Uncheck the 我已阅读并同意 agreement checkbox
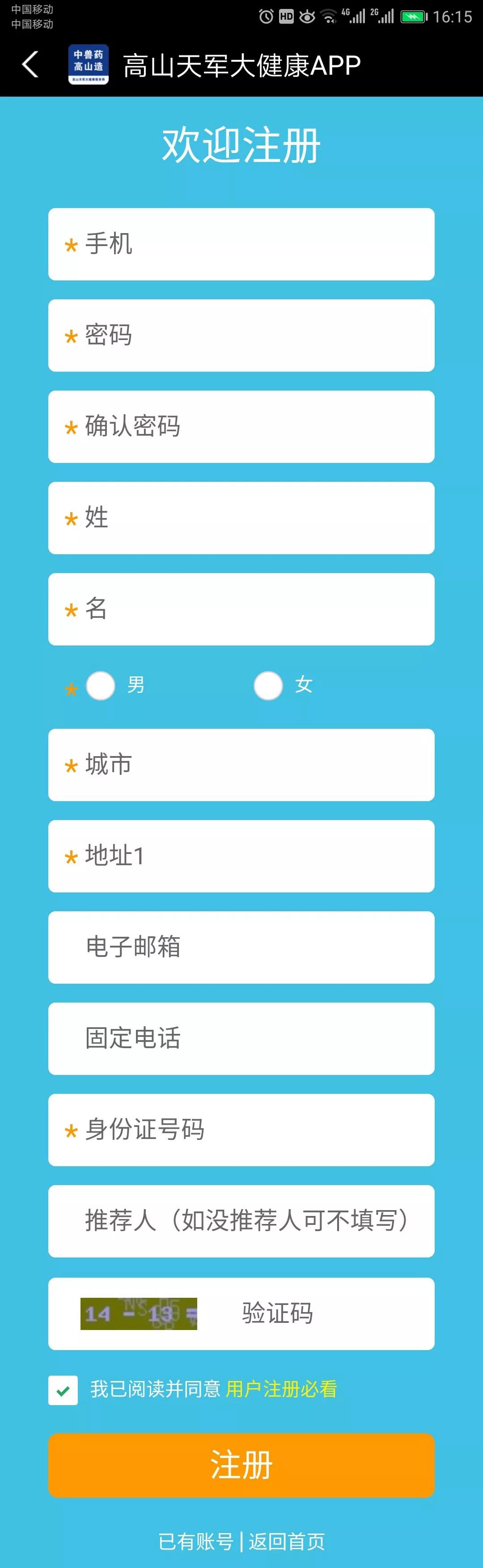The width and height of the screenshot is (483, 1568). [x=63, y=1390]
